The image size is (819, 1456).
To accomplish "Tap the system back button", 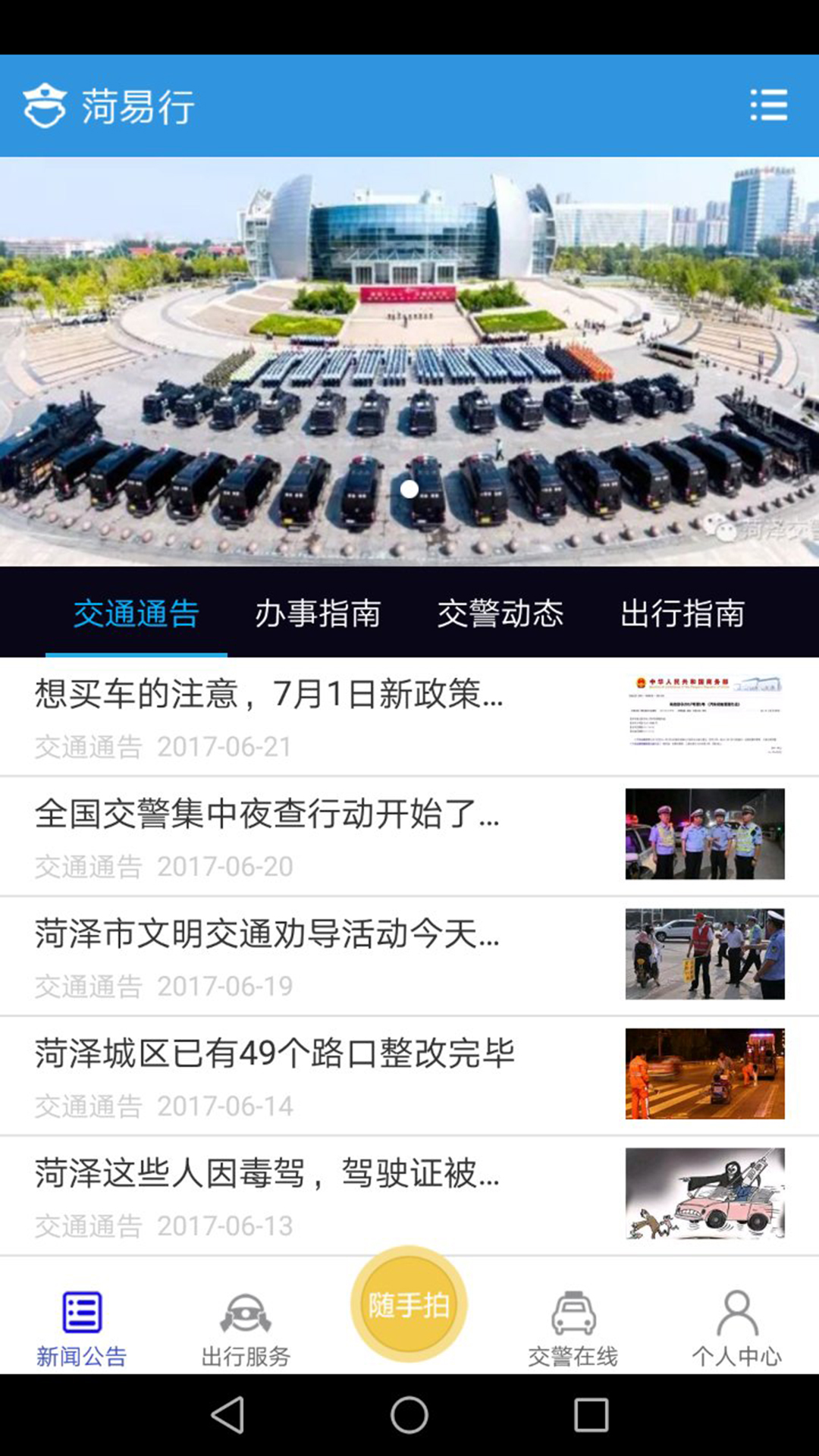I will coord(227,1415).
